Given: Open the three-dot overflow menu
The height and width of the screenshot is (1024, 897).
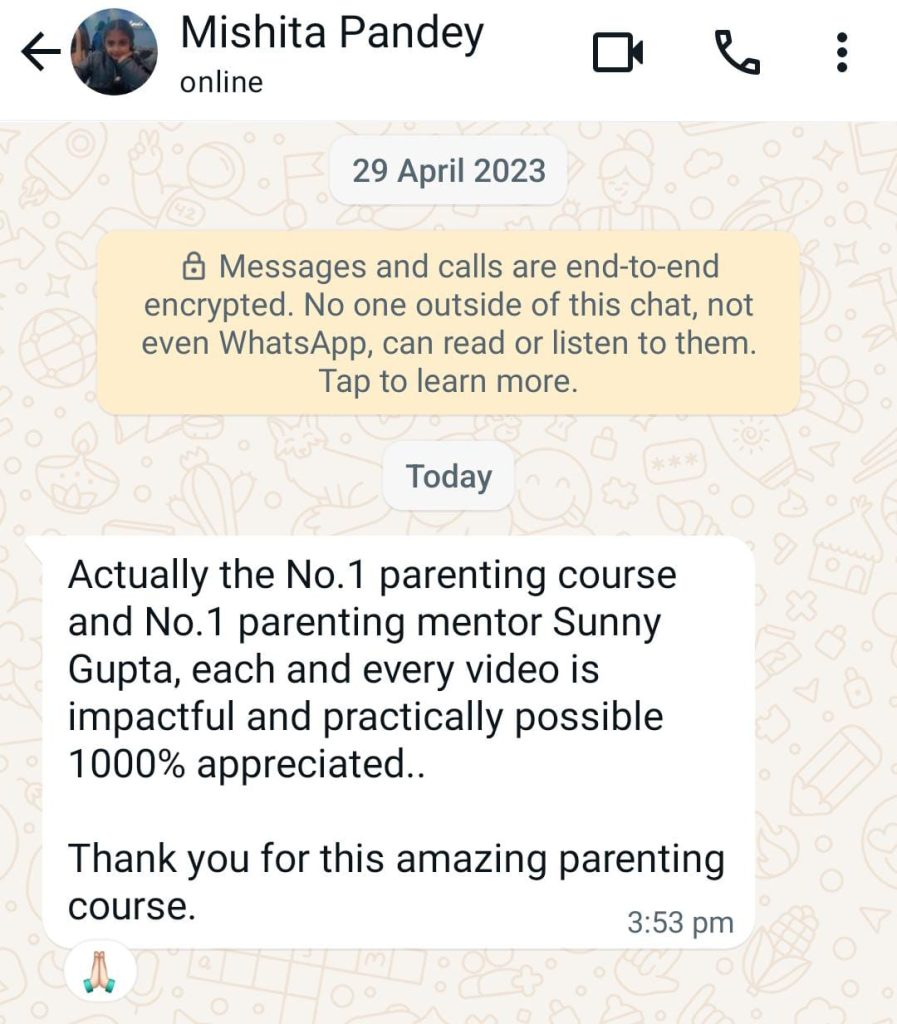Looking at the screenshot, I should coord(842,53).
